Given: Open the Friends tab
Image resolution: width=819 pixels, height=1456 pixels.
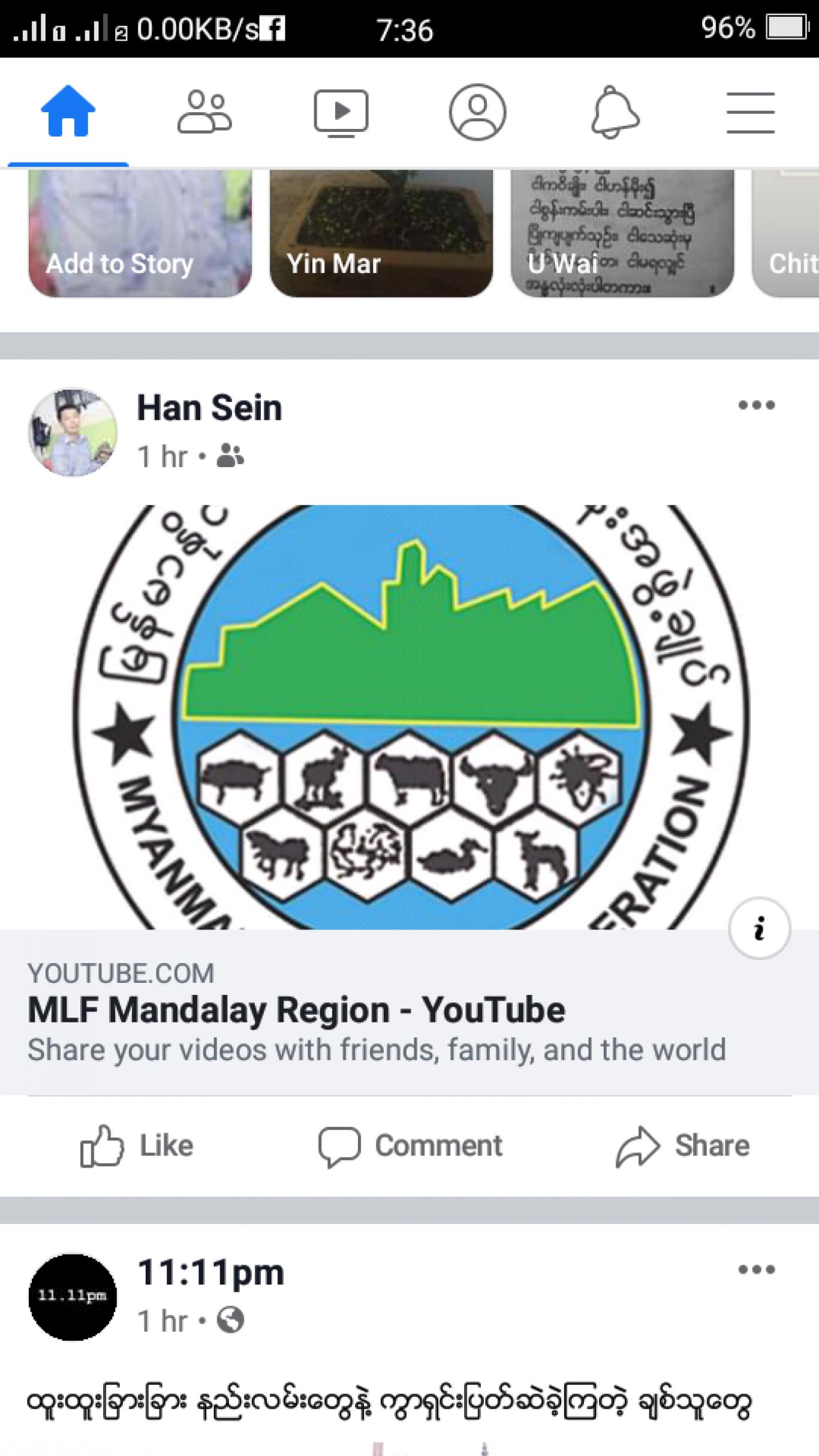Looking at the screenshot, I should click(204, 112).
